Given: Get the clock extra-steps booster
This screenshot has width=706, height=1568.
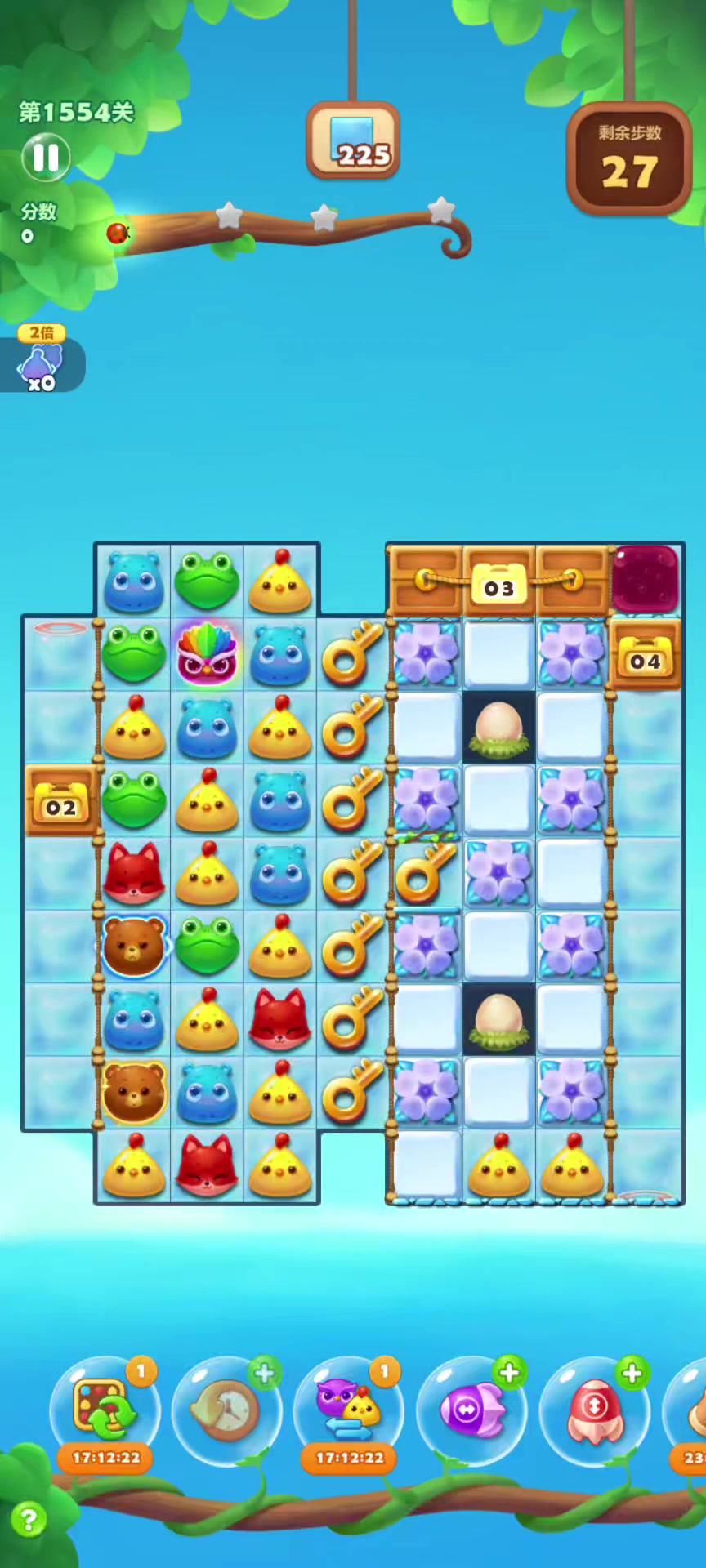Looking at the screenshot, I should [x=226, y=1410].
